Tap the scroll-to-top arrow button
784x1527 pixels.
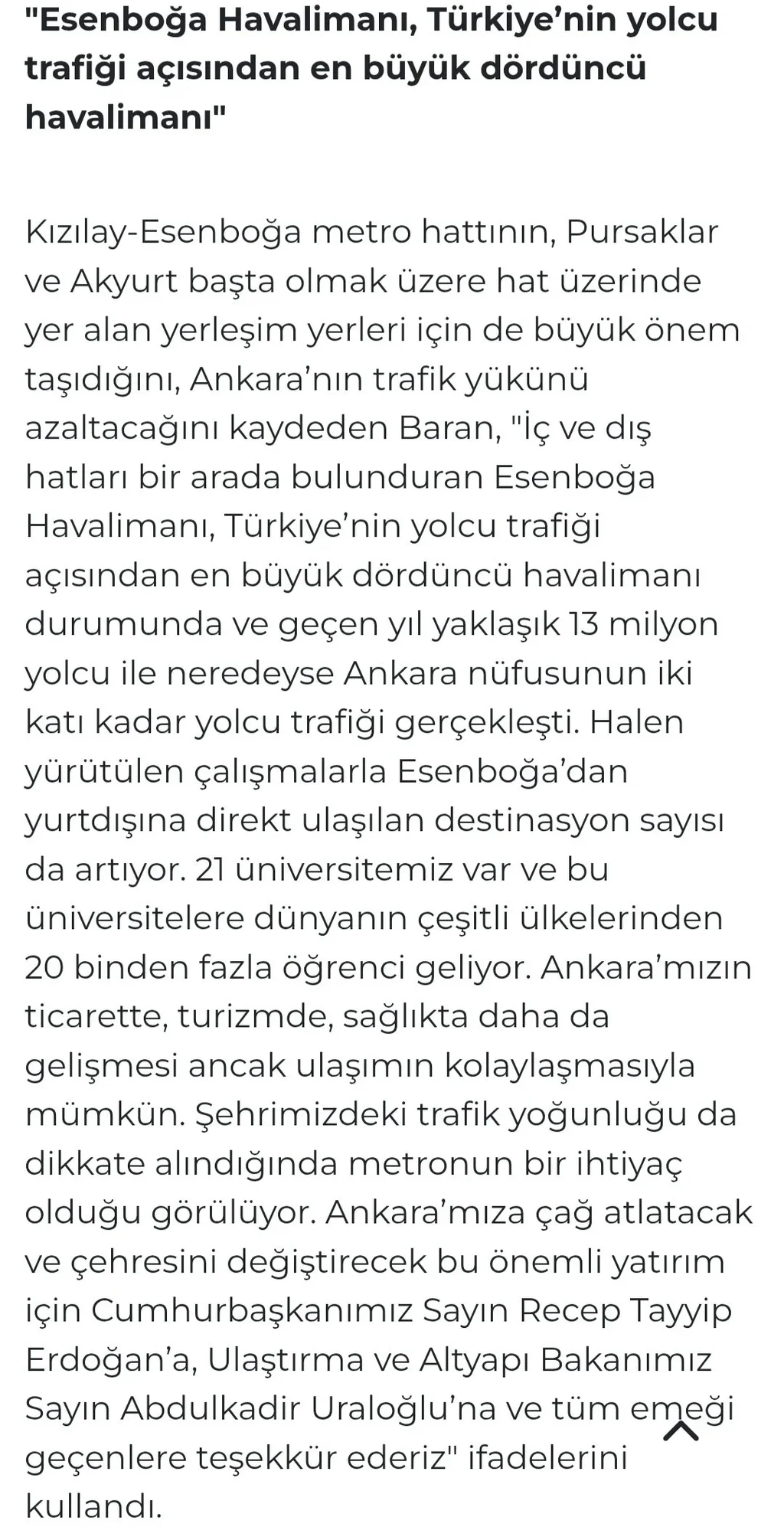point(681,1431)
